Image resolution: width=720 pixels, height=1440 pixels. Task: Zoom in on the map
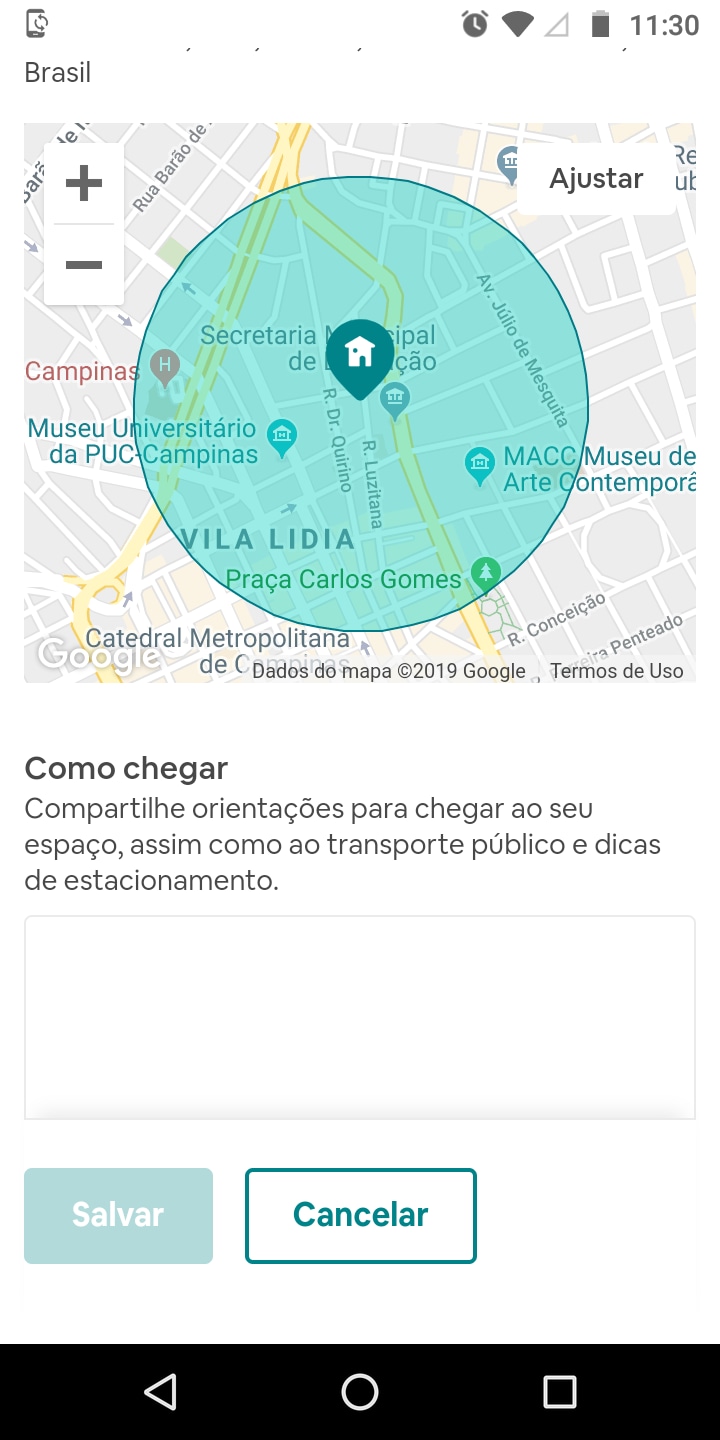pyautogui.click(x=84, y=183)
